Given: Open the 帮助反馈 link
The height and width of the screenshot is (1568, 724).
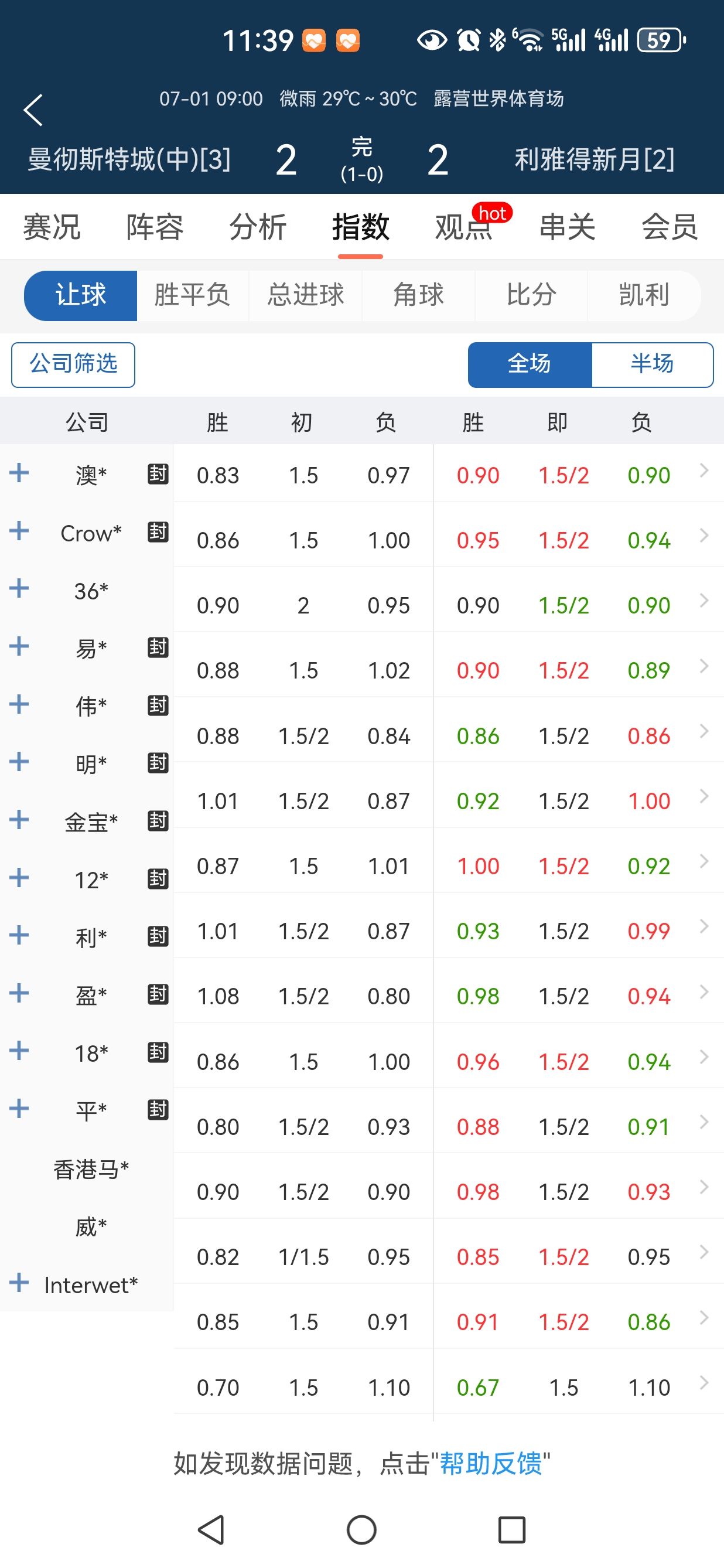Looking at the screenshot, I should tap(490, 1463).
